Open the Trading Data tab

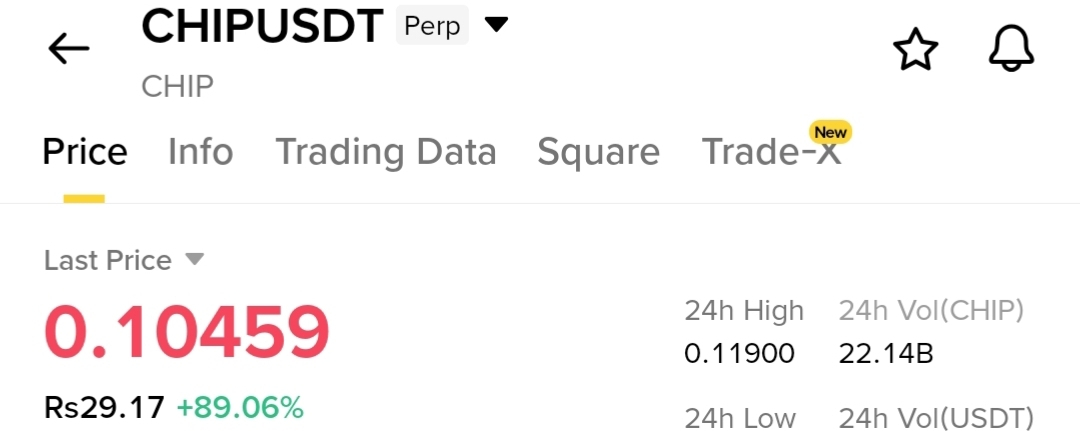(x=385, y=152)
